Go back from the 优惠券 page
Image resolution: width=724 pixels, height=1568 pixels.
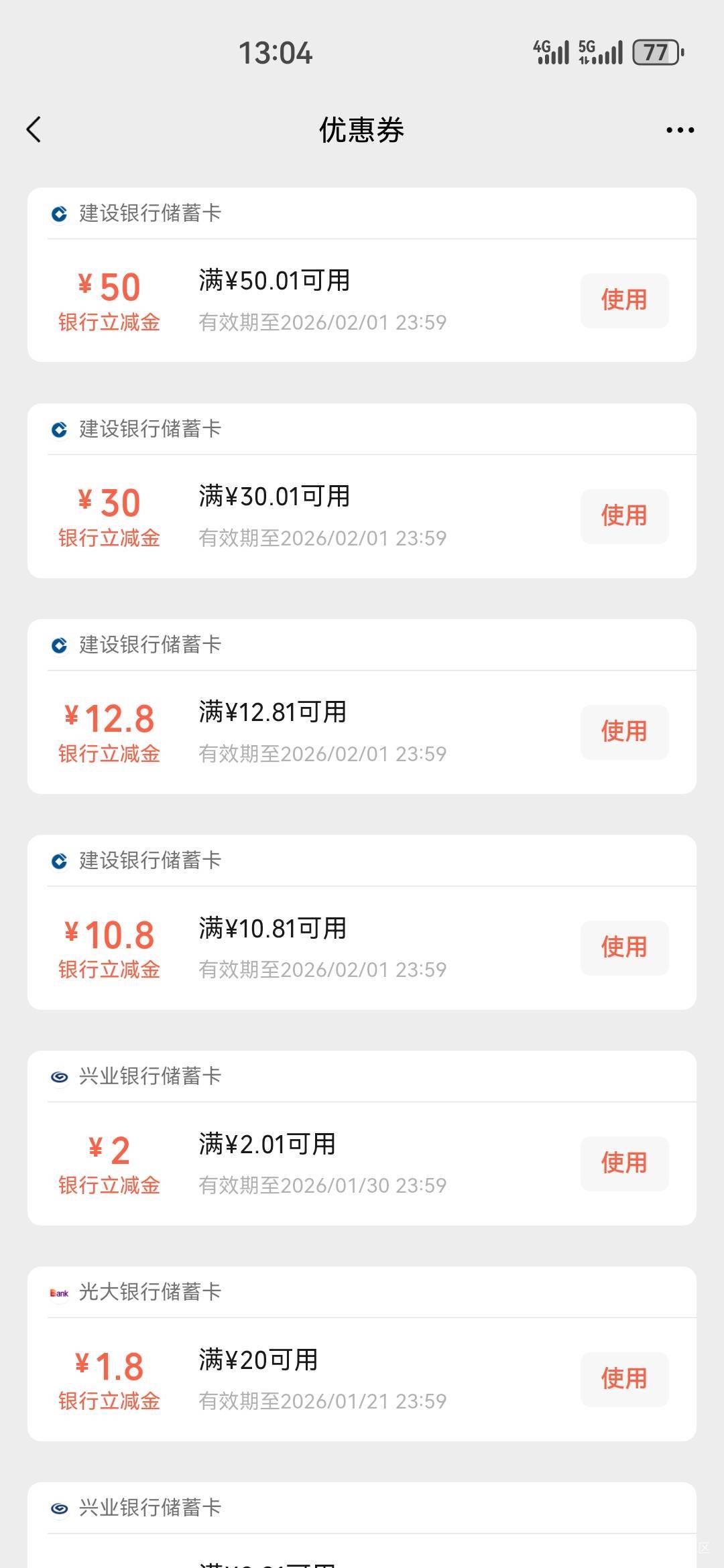tap(34, 129)
